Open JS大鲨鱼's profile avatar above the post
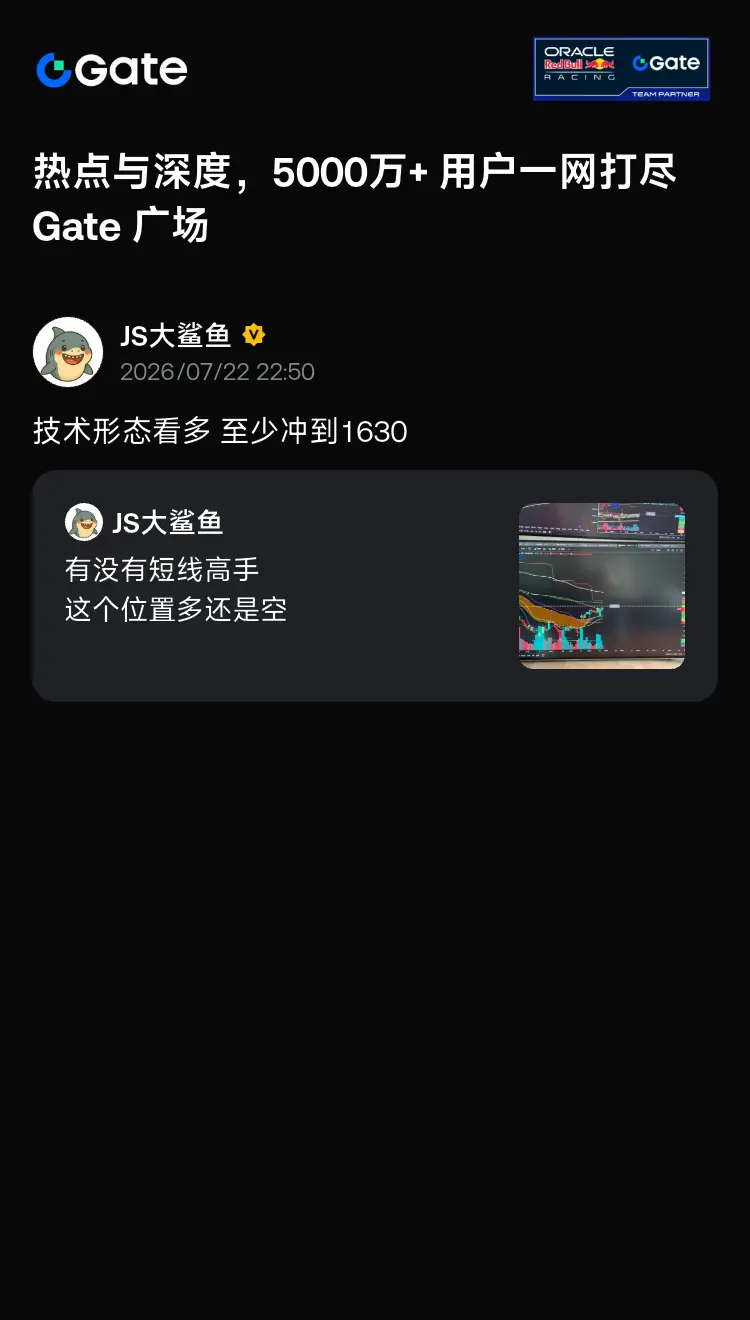The height and width of the screenshot is (1320, 750). 68,352
